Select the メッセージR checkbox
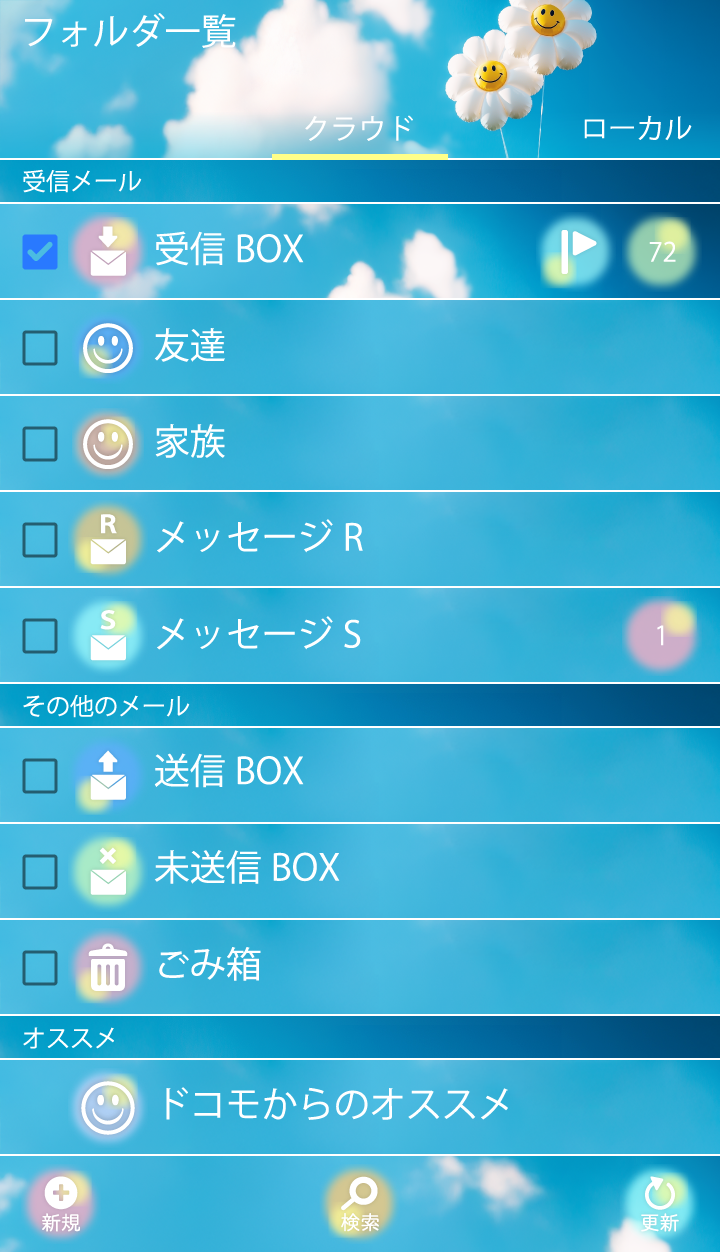Viewport: 720px width, 1252px height. pos(40,540)
